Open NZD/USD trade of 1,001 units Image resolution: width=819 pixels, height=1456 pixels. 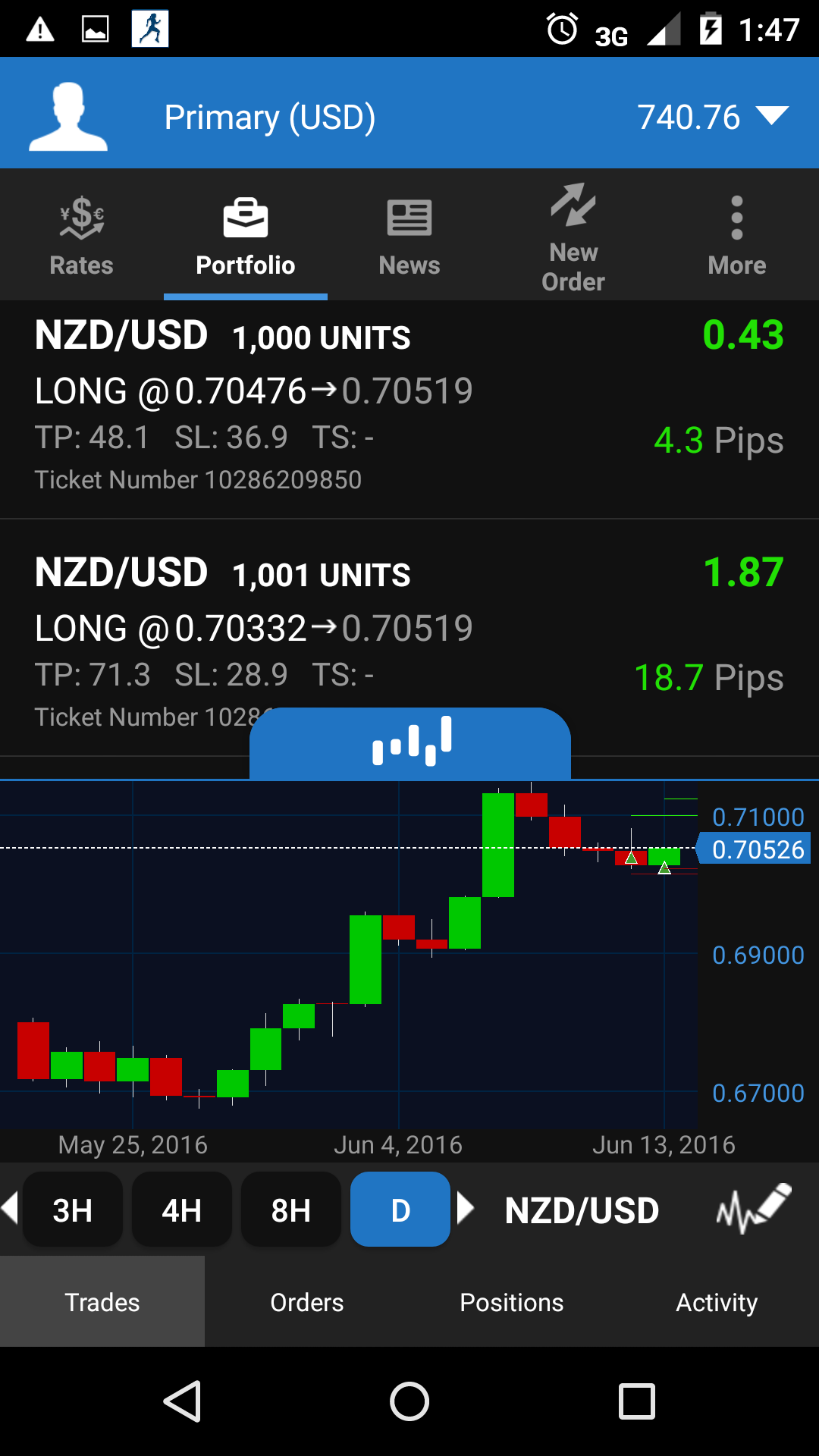point(409,629)
